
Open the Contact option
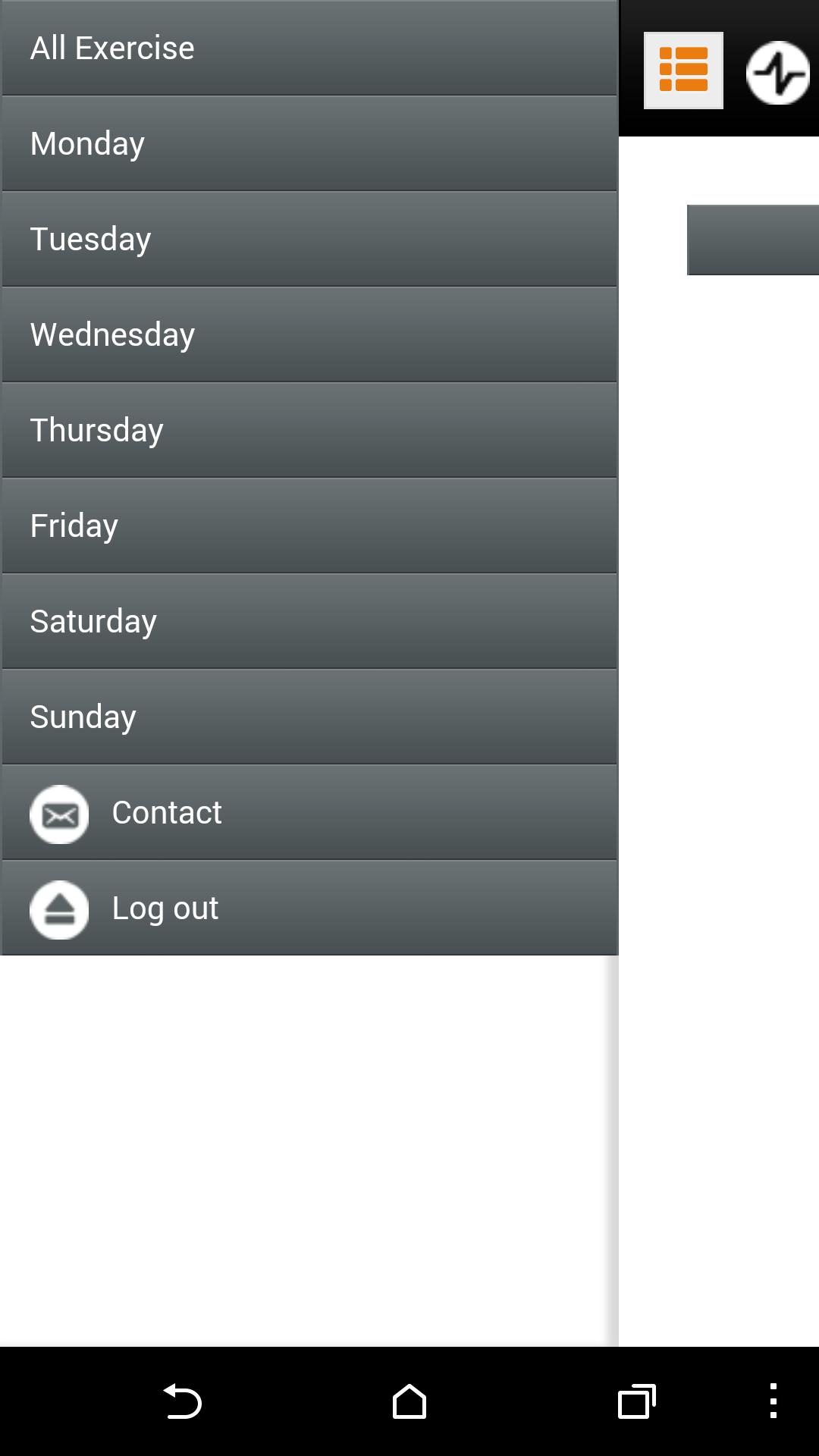[309, 812]
